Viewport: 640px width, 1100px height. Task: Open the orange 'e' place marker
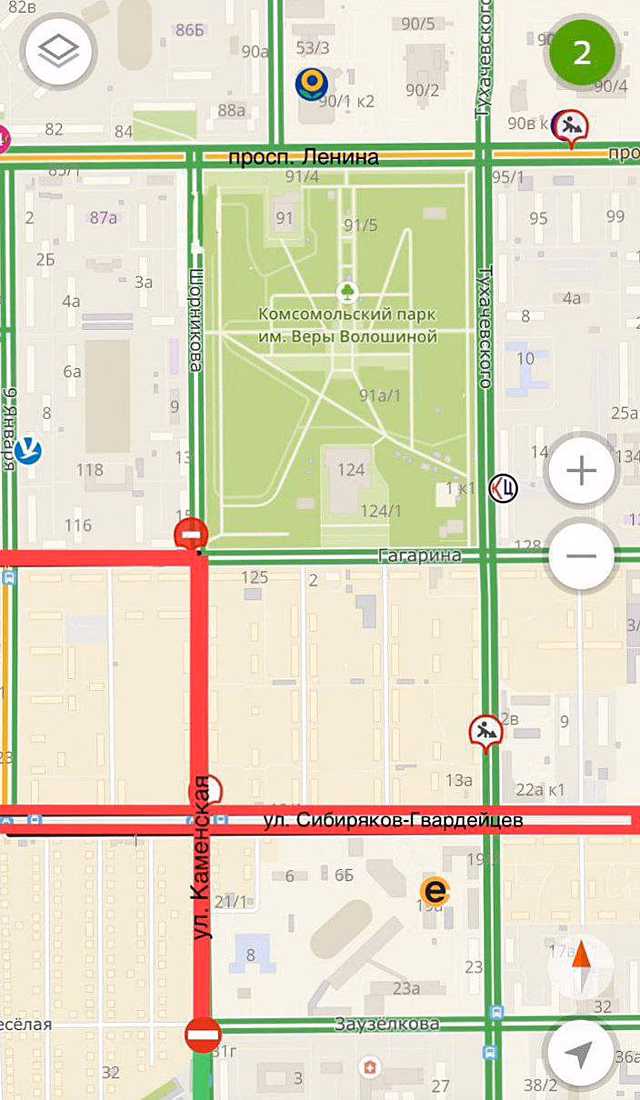point(434,891)
